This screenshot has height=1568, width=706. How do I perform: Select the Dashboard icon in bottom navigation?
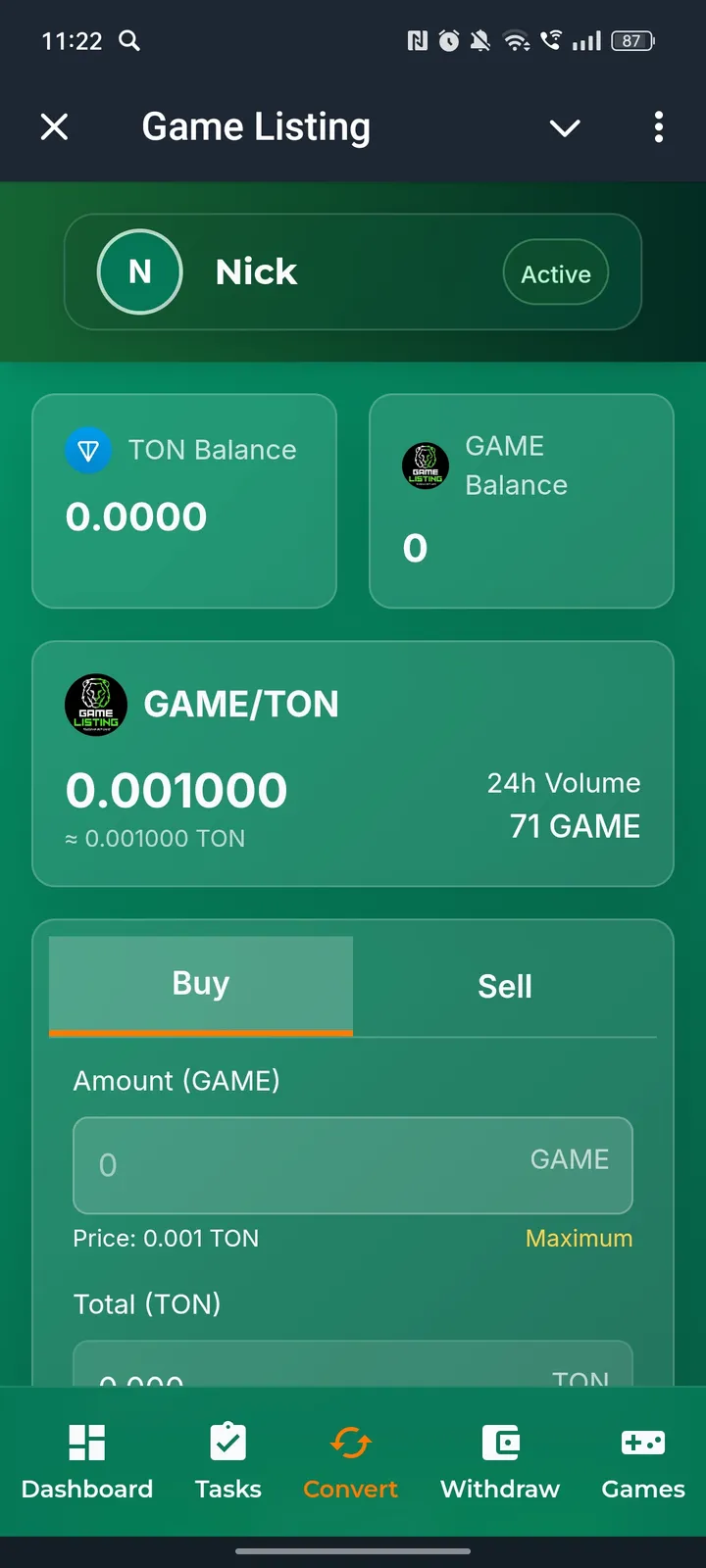click(x=86, y=1443)
